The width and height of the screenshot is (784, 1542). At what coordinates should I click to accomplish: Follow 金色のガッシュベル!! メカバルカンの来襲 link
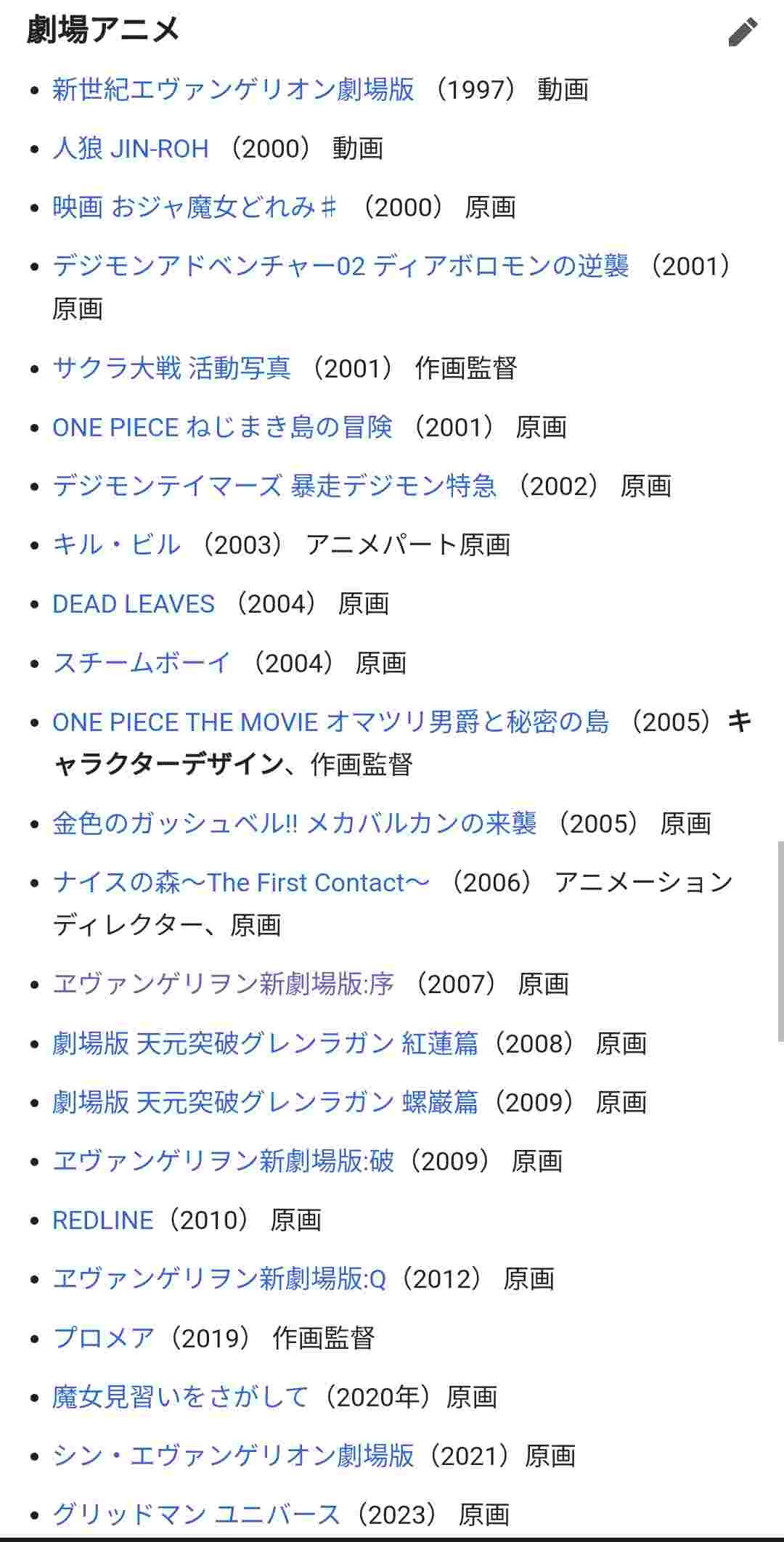click(x=294, y=823)
